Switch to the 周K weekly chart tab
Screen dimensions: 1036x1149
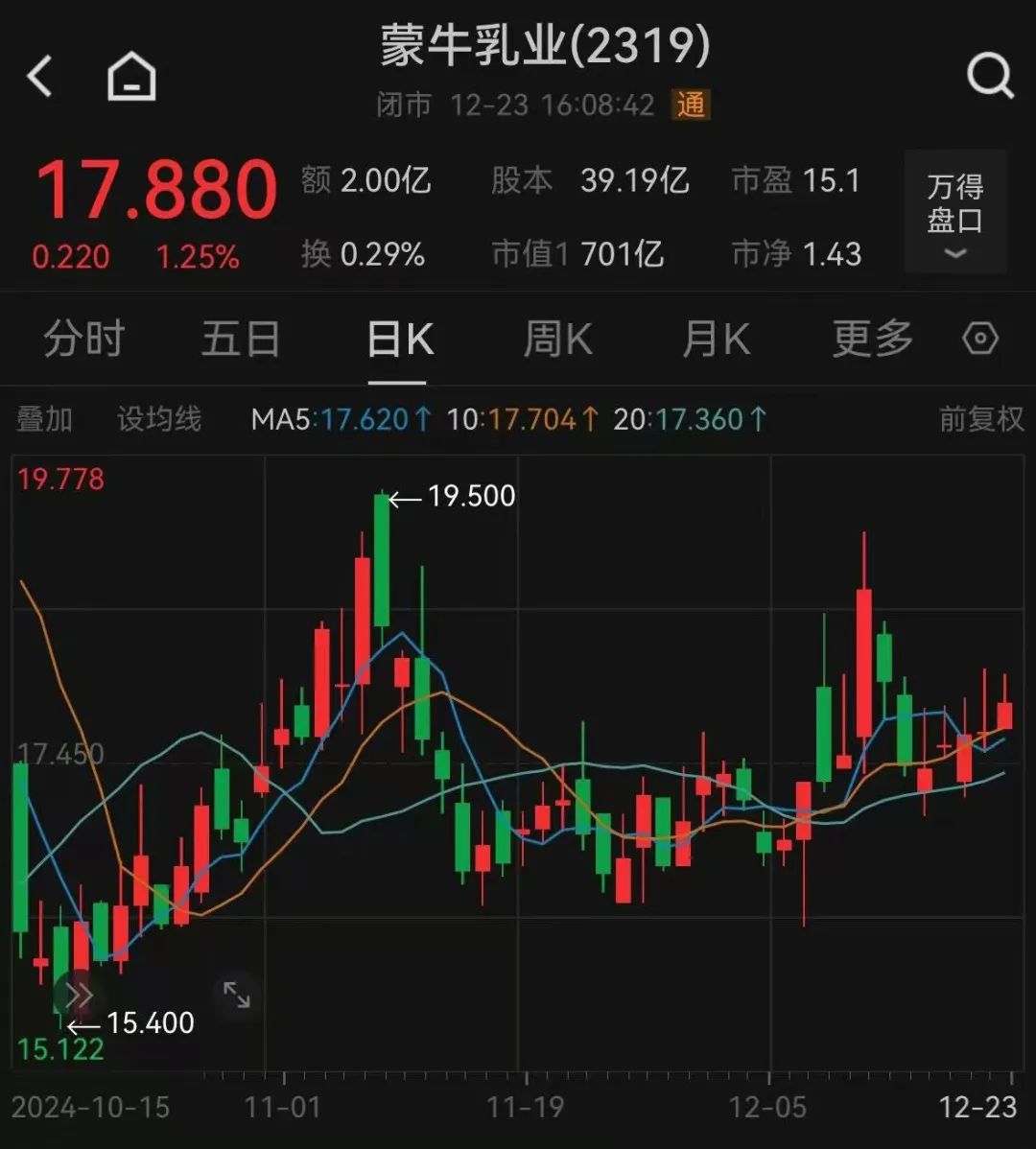point(556,339)
